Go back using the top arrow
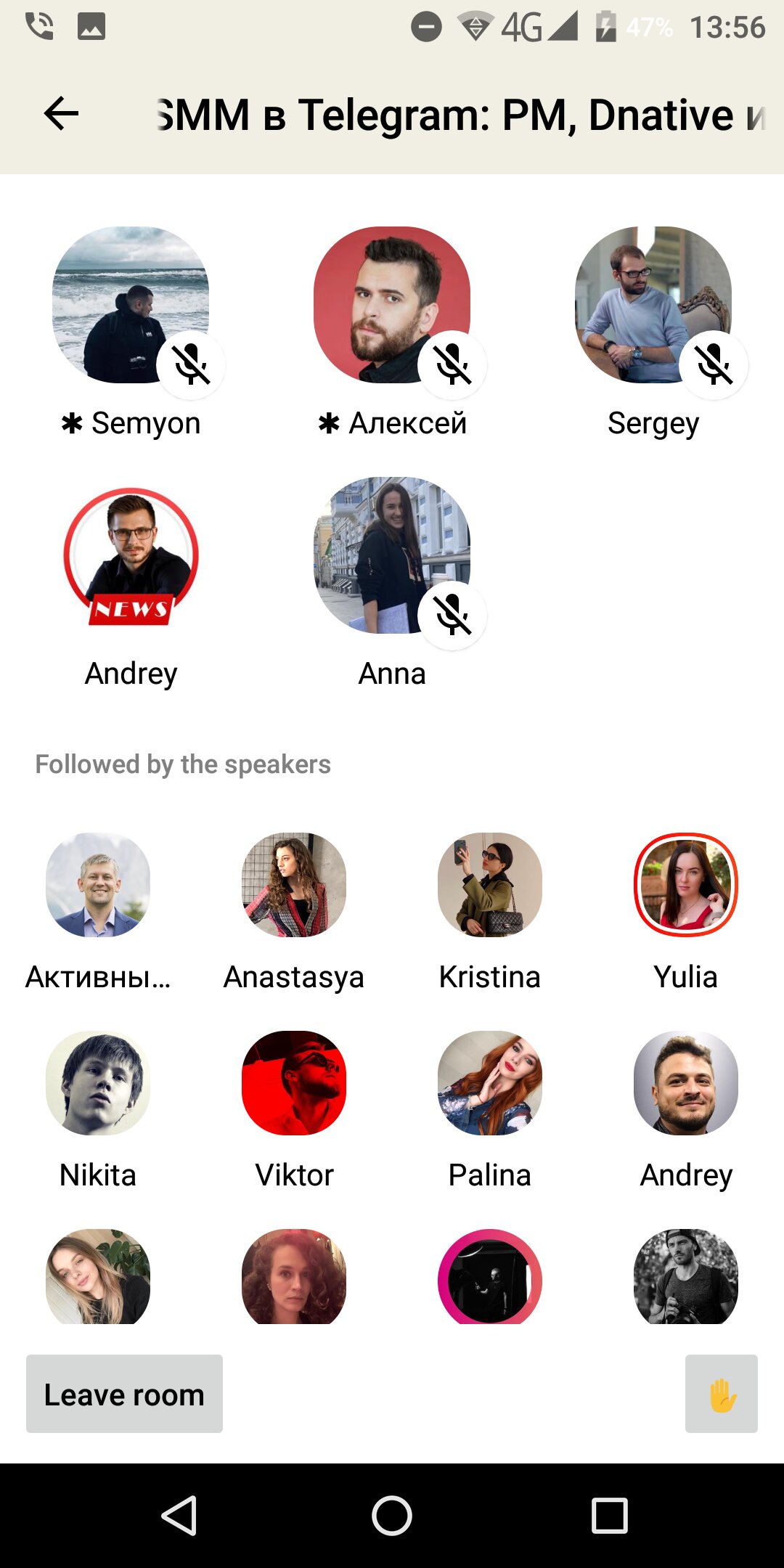 [61, 114]
